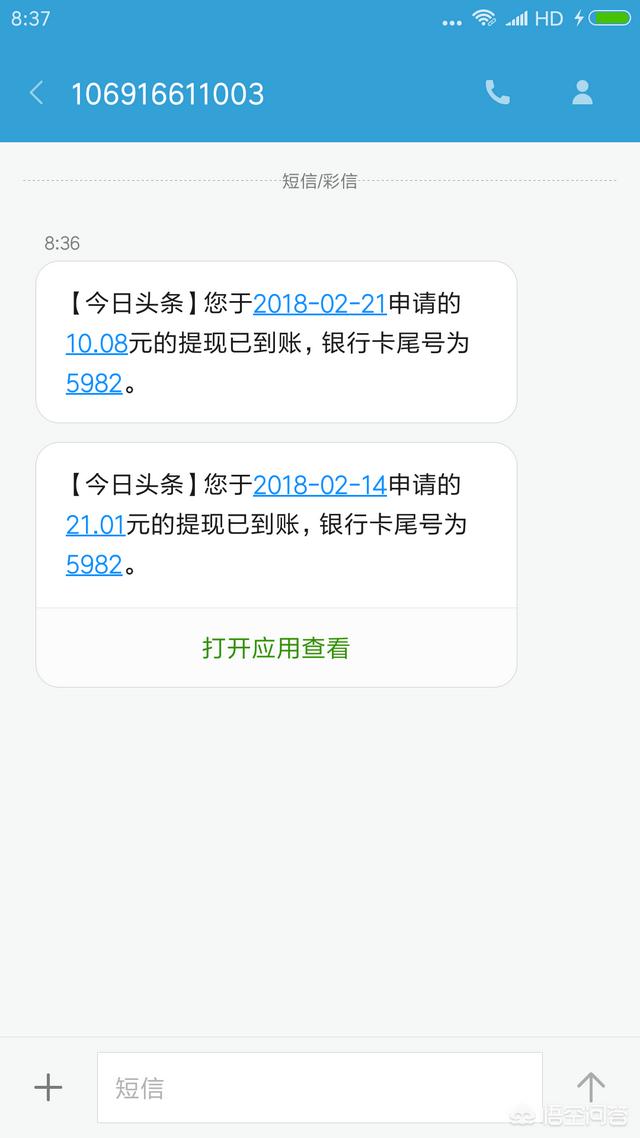Open the contact profile icon
This screenshot has height=1138, width=640.
pyautogui.click(x=582, y=93)
